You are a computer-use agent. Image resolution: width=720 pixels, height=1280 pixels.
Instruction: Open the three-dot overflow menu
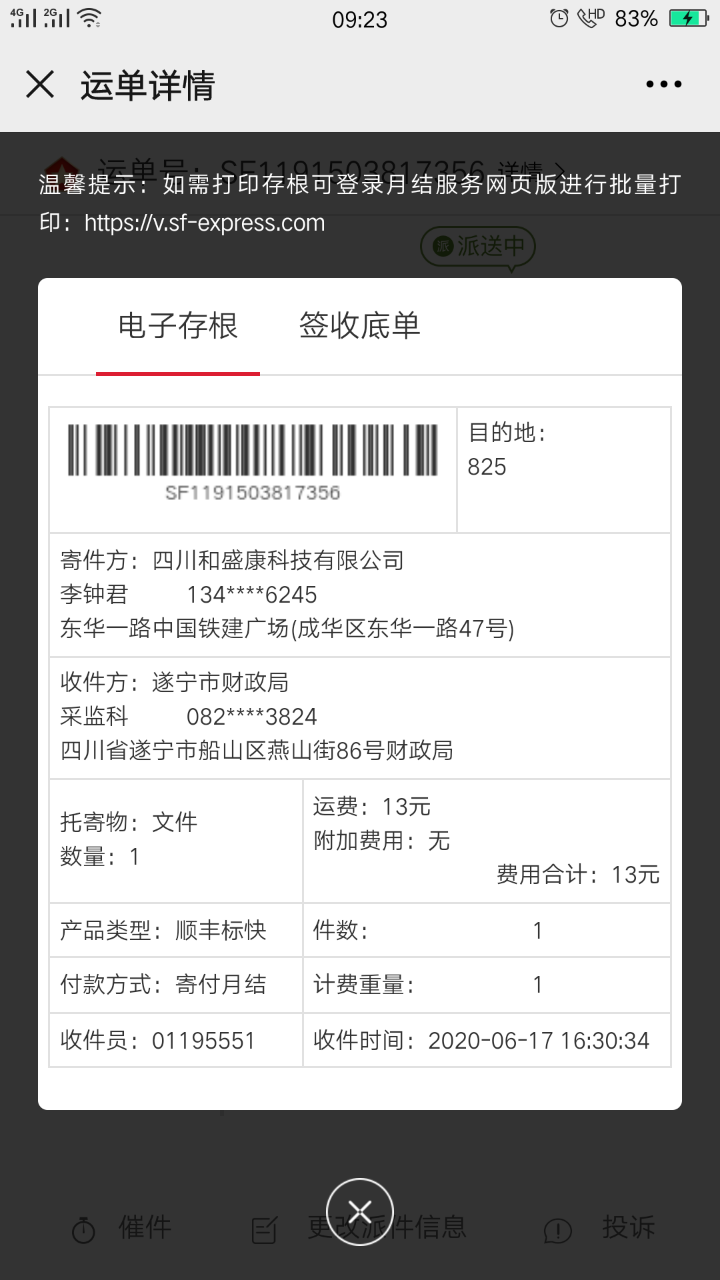[664, 85]
